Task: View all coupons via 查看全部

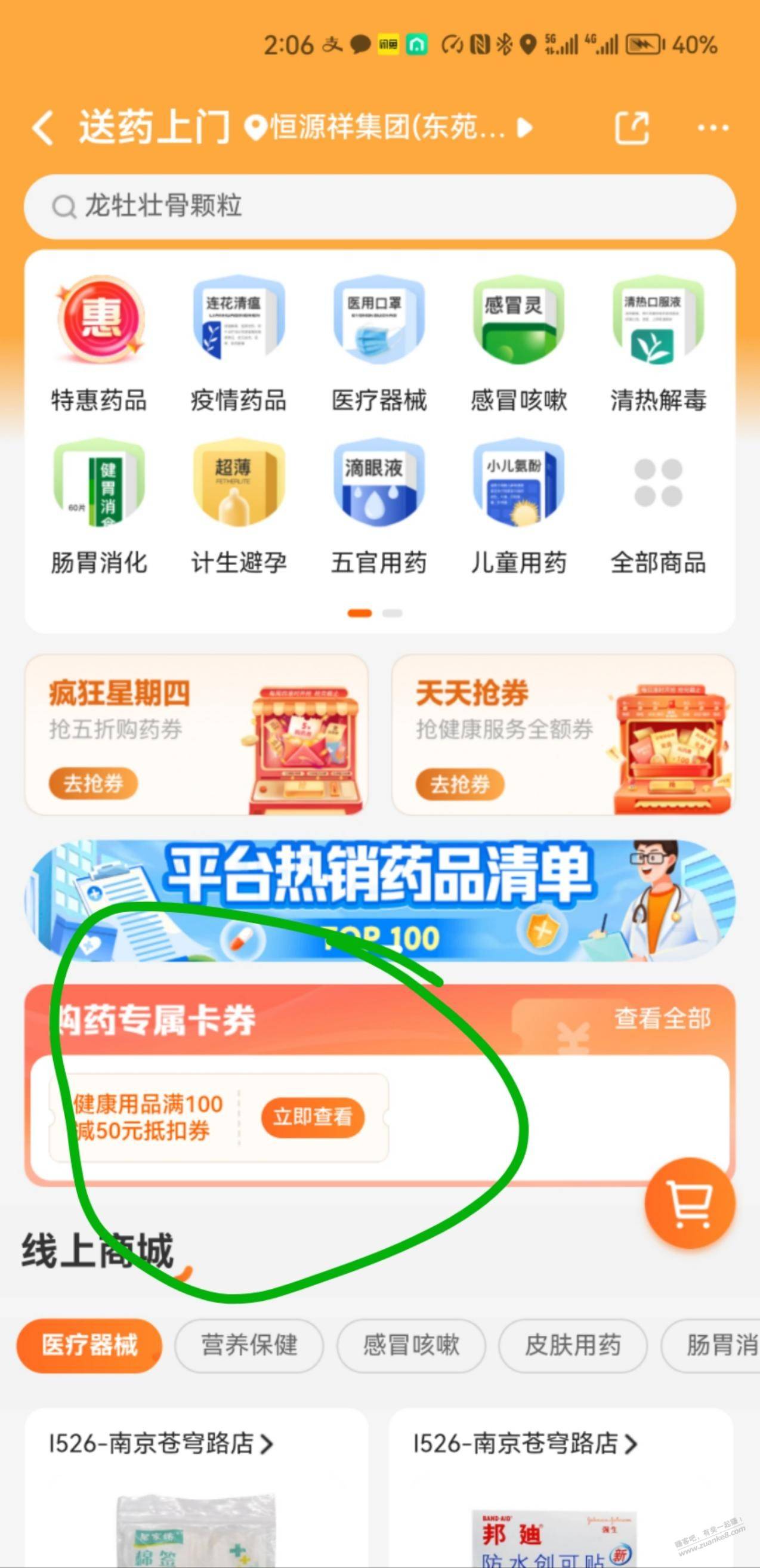Action: (662, 1018)
